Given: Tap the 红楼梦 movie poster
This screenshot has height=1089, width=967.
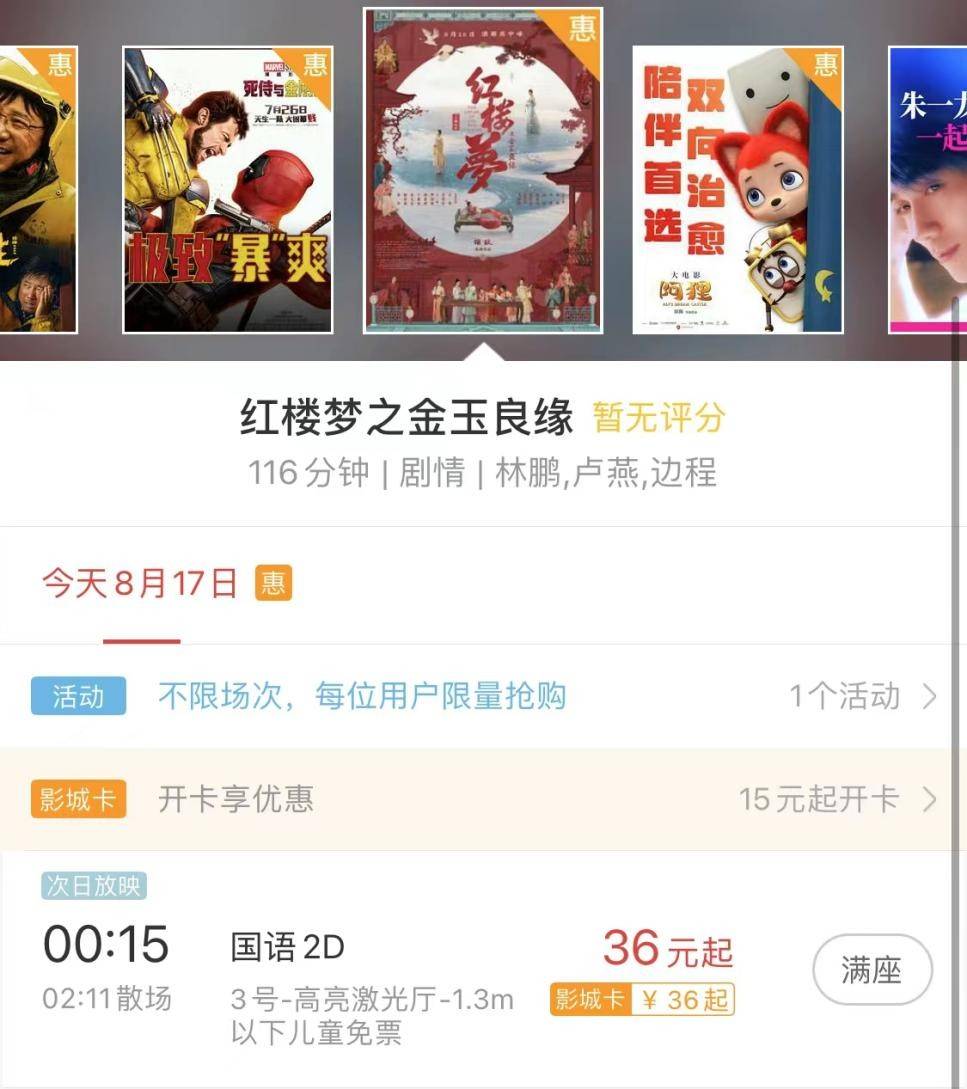Looking at the screenshot, I should pos(483,171).
